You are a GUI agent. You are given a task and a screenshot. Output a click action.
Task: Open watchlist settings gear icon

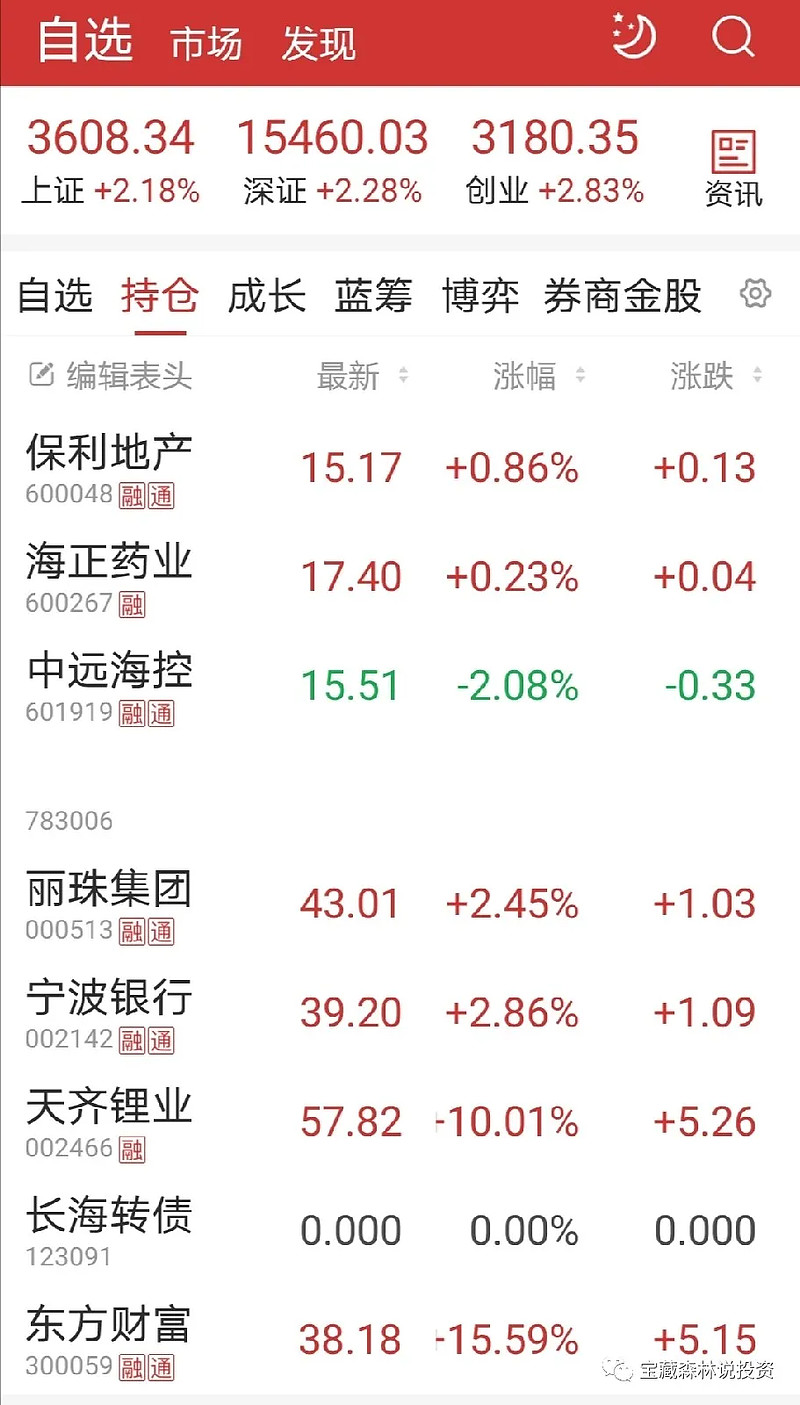756,294
